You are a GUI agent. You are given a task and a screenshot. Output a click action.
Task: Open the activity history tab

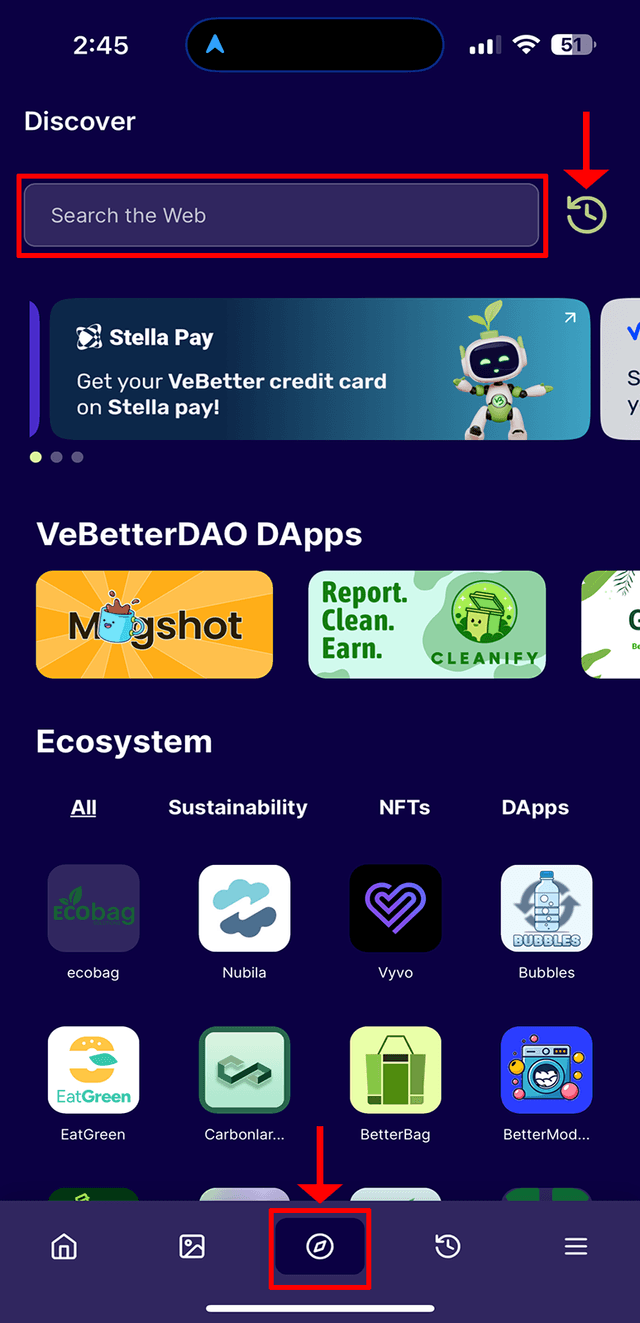pos(448,1246)
